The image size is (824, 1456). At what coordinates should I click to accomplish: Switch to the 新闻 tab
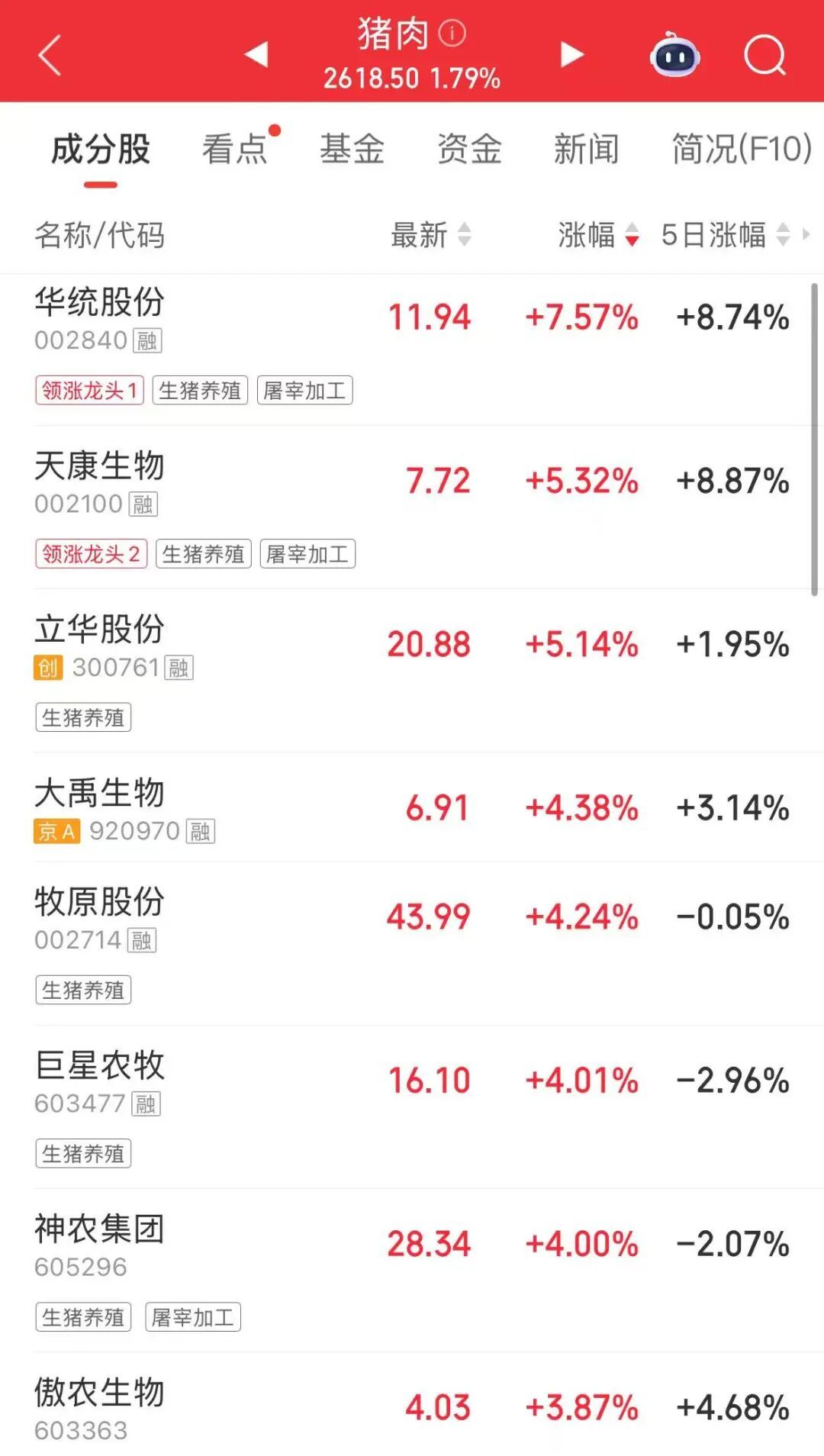[586, 149]
